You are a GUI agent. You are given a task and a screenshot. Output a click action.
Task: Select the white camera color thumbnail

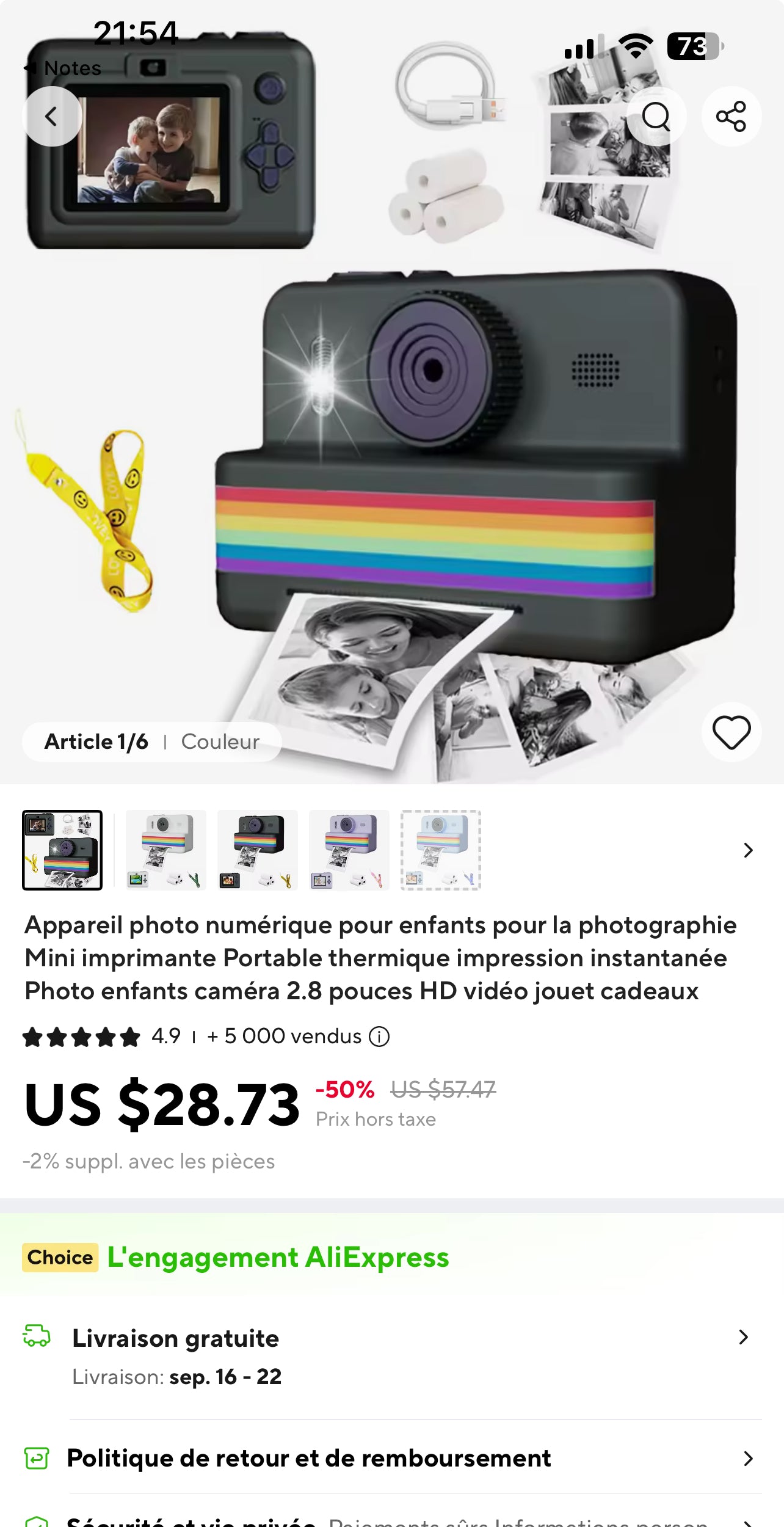tap(165, 850)
